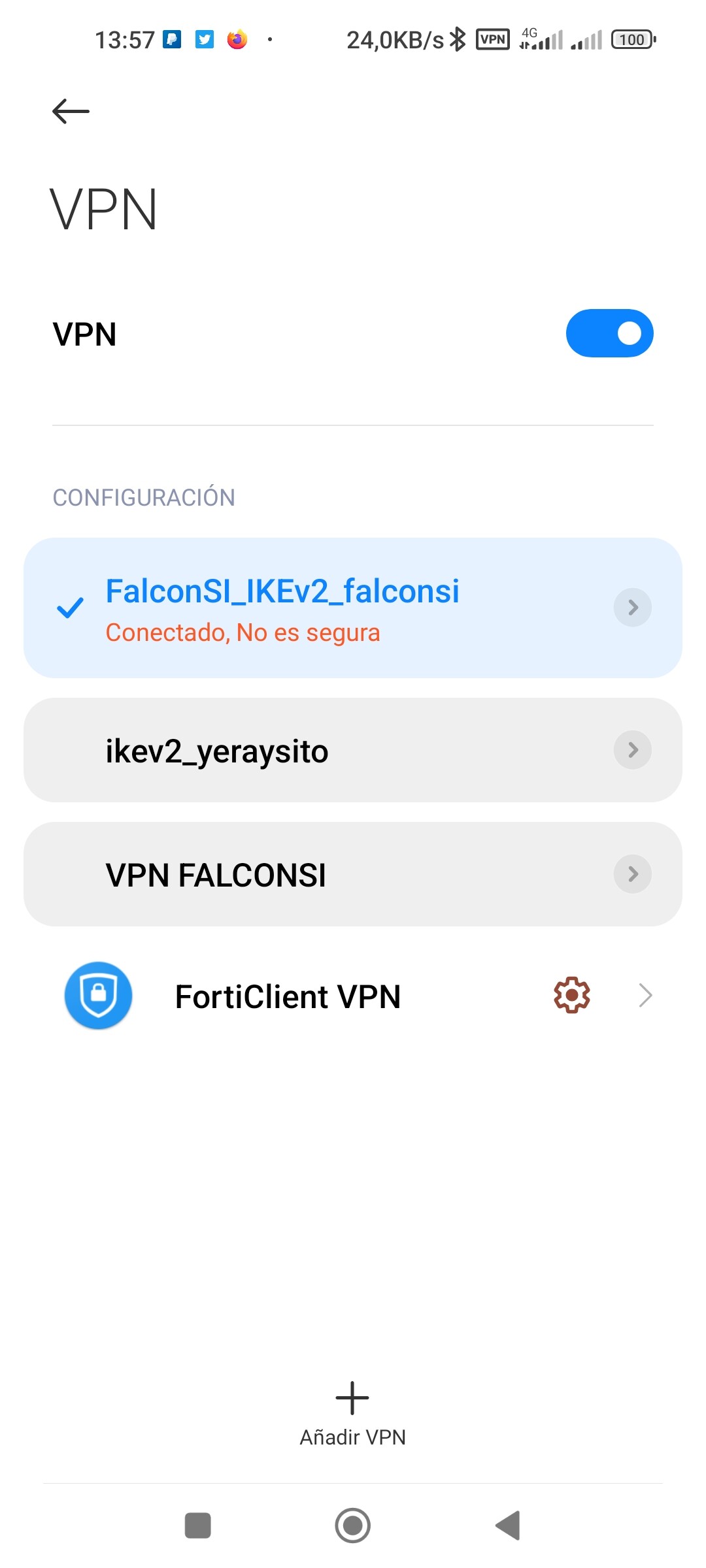
Task: Disable the main VPN toggle
Action: (x=609, y=333)
